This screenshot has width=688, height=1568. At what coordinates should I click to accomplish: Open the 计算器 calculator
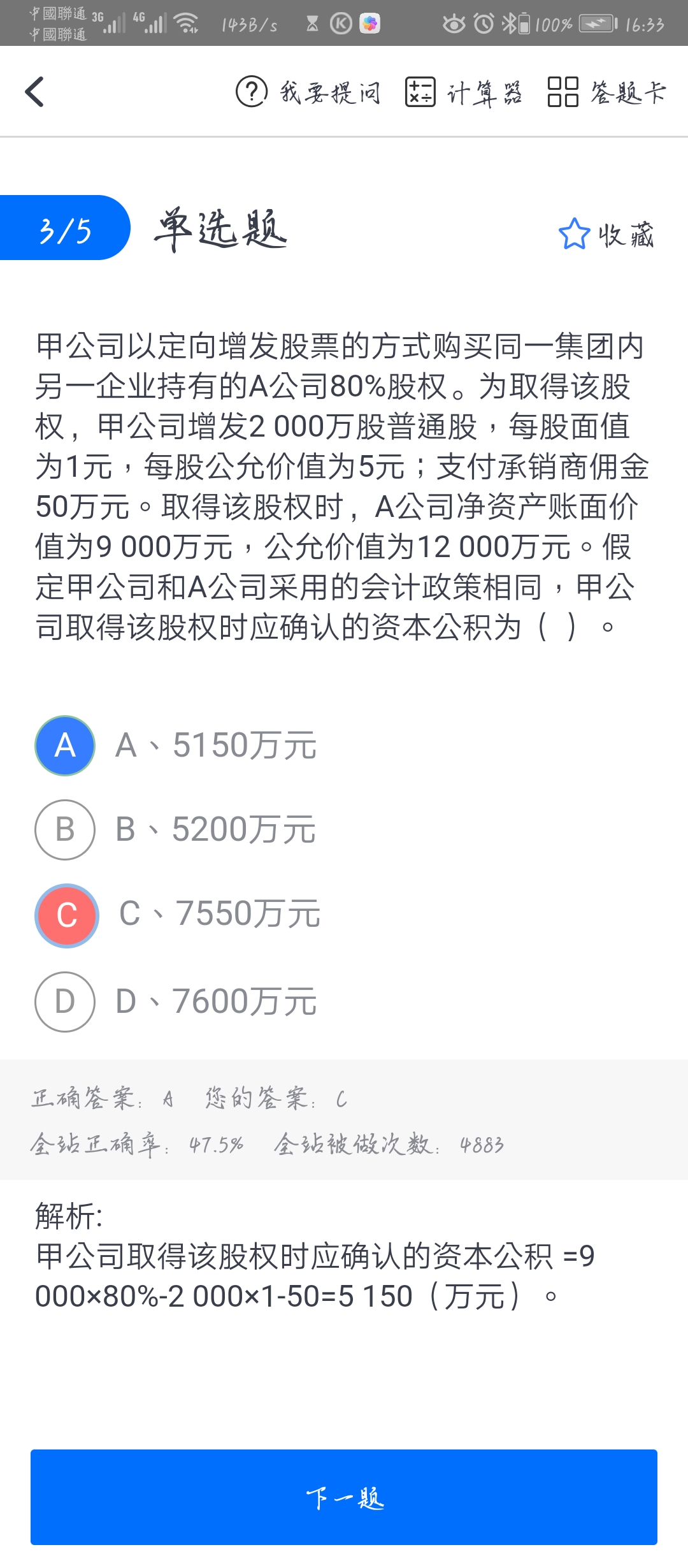pos(464,92)
